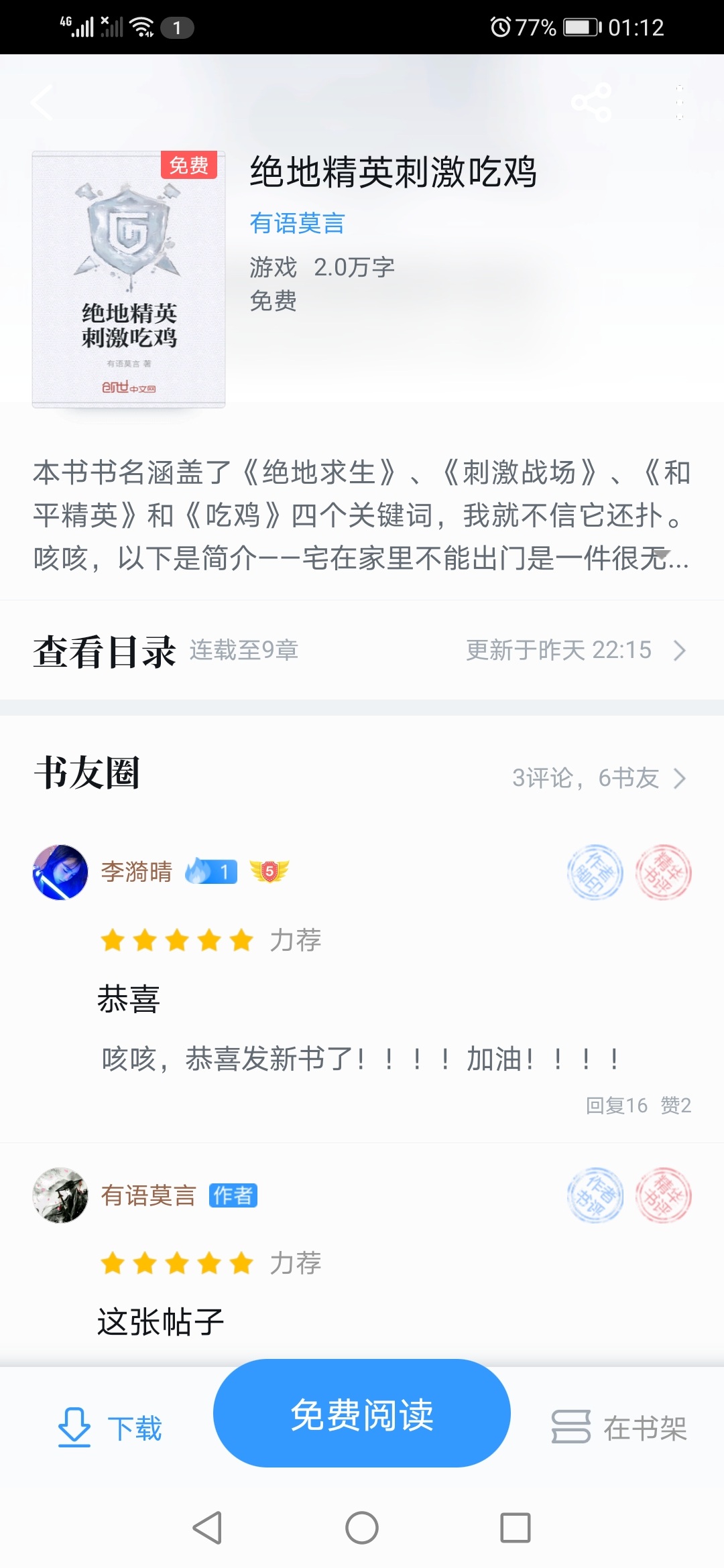The image size is (724, 1568).
Task: Open author 有语莫言's page link
Action: 297,223
